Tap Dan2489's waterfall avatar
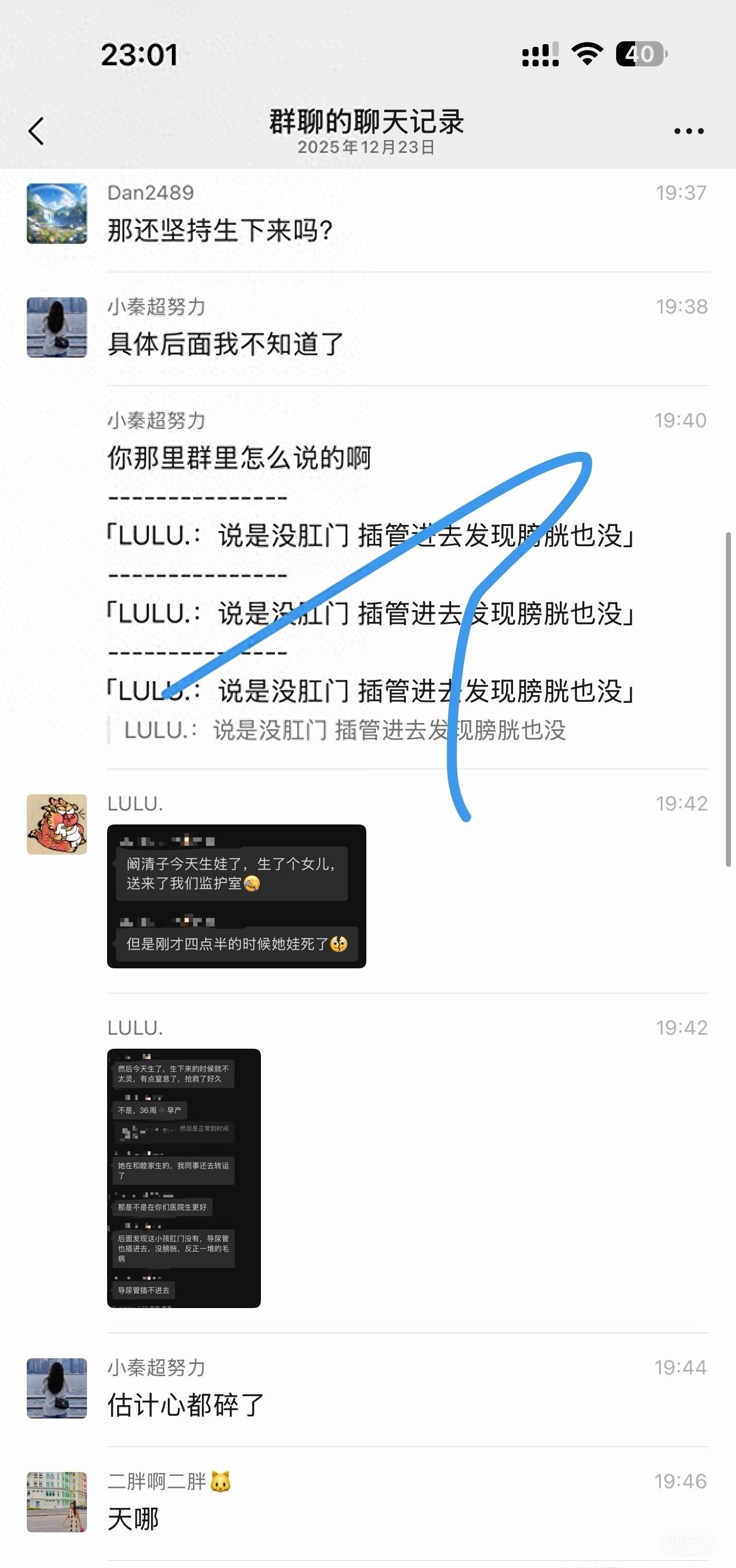736x1568 pixels. point(56,213)
